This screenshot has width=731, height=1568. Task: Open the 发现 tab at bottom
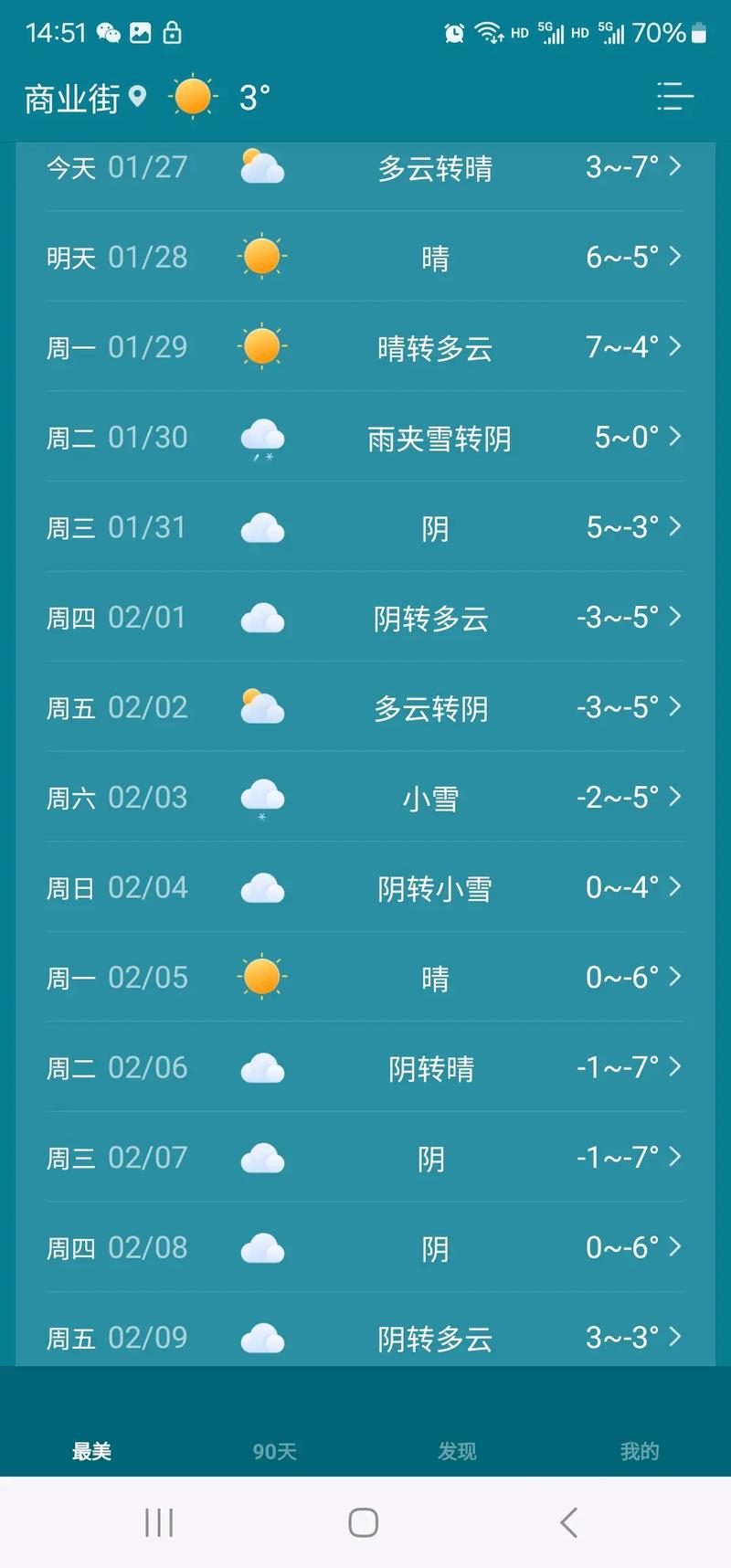click(456, 1450)
